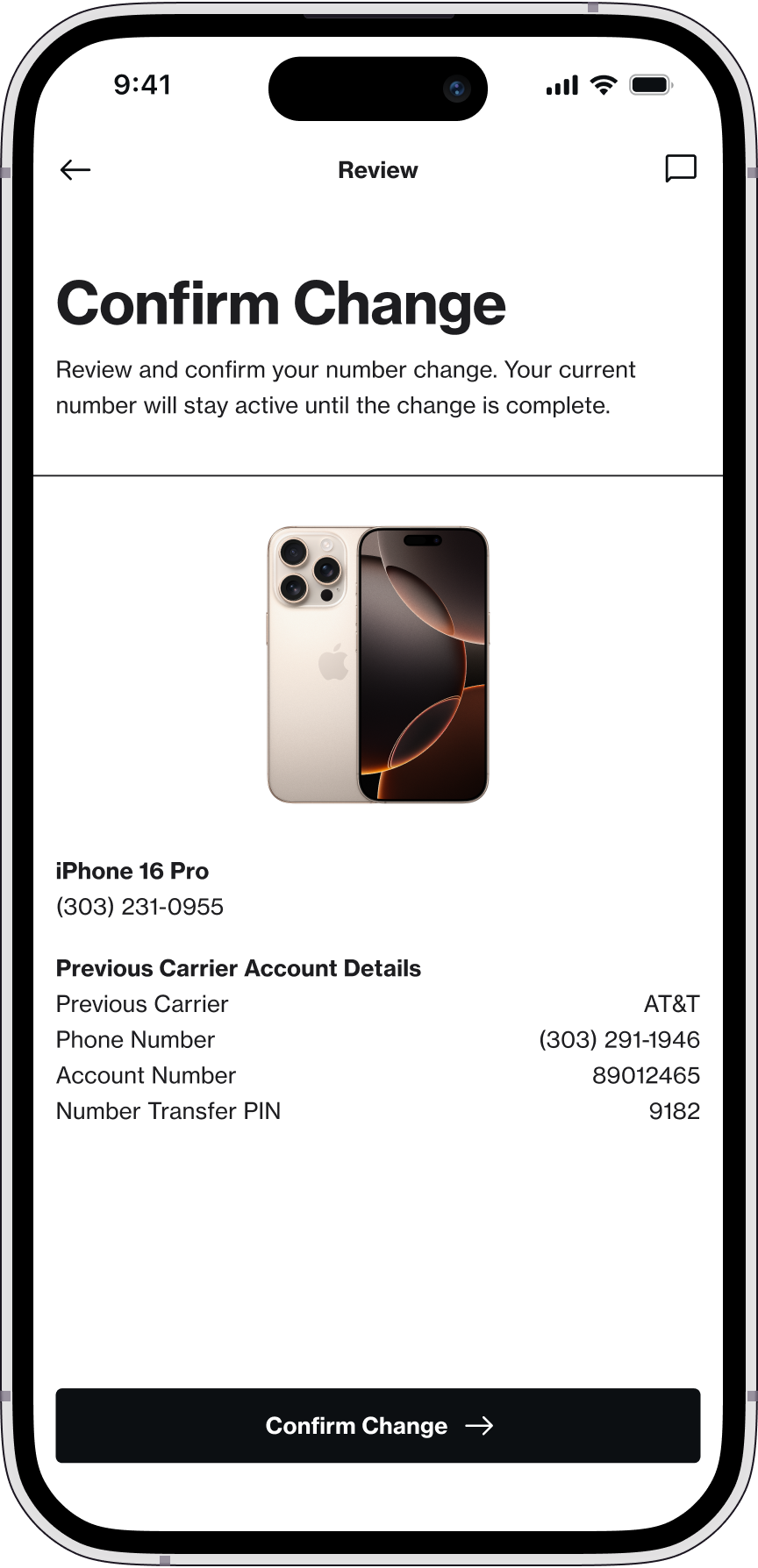Tap the Confirm Change button
758x1568 pixels.
(x=378, y=1425)
